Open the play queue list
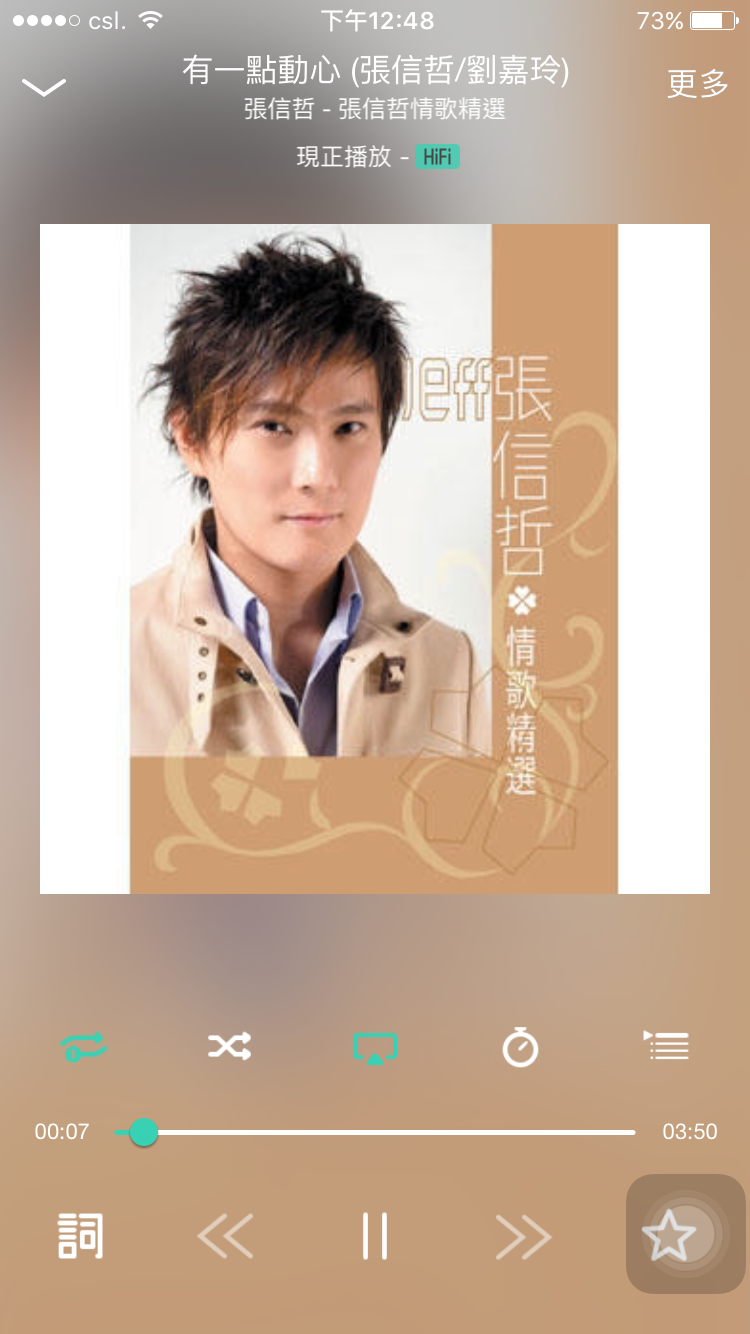This screenshot has height=1334, width=750. click(666, 1046)
